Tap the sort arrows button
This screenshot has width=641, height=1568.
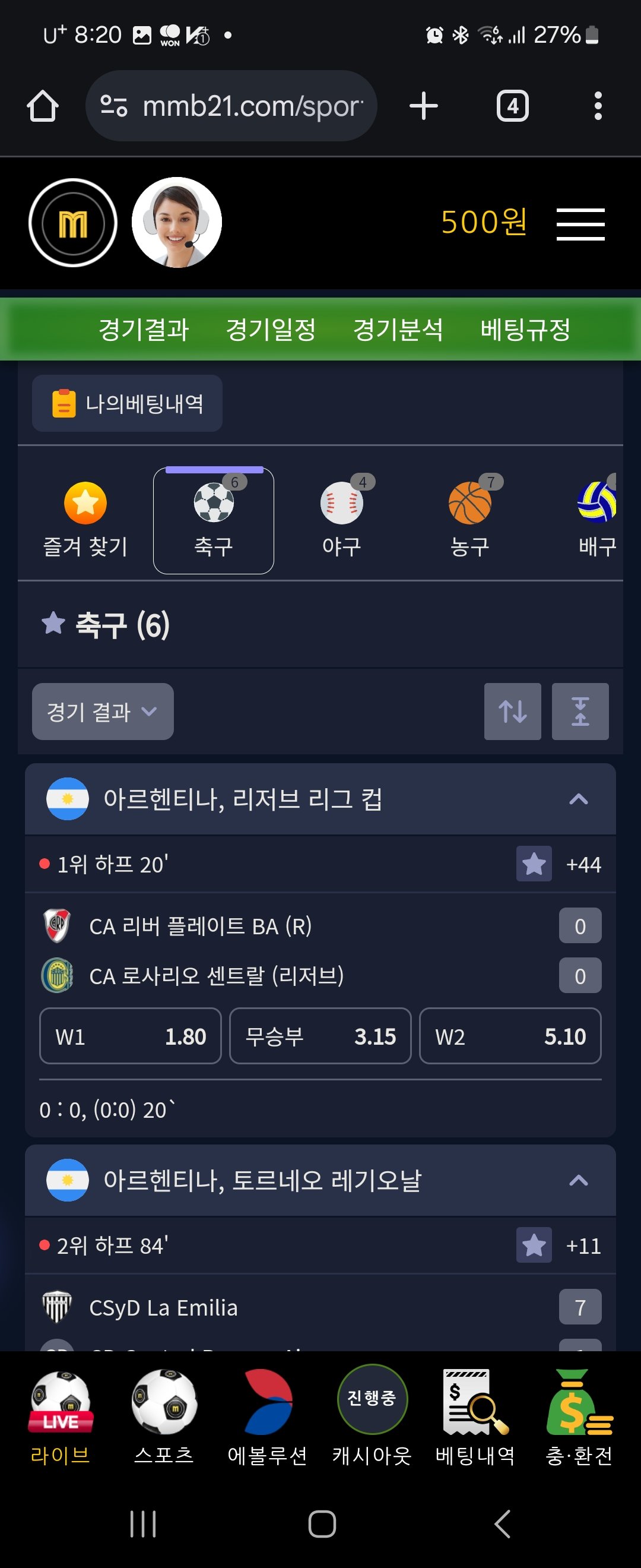(512, 712)
